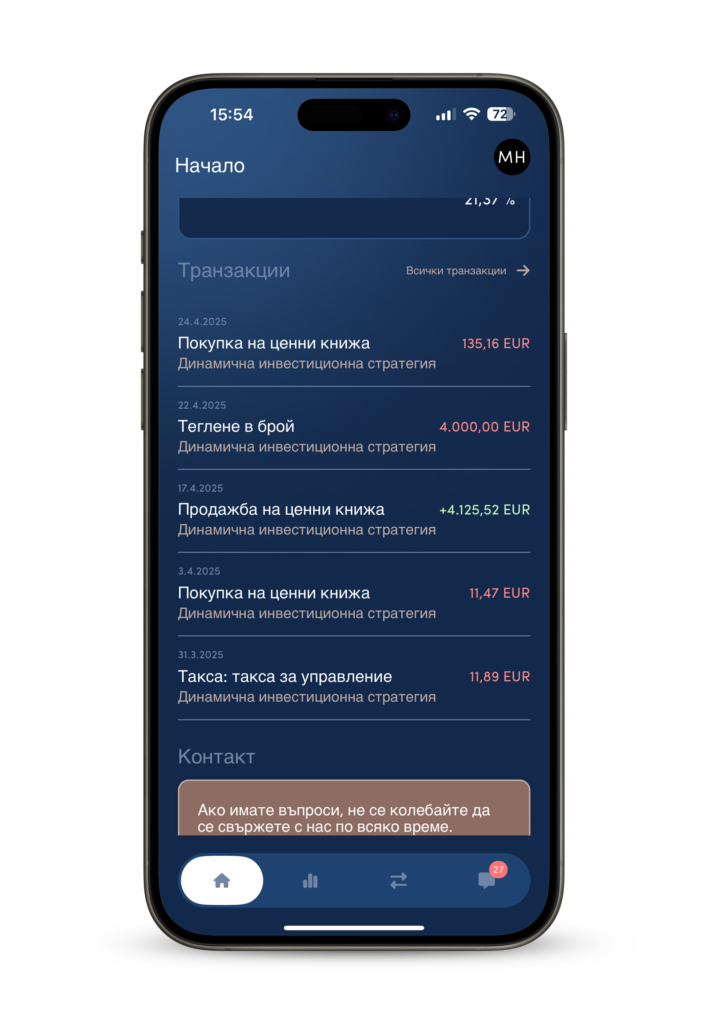Open the contact card about questions
This screenshot has width=708, height=1024.
pos(353,810)
